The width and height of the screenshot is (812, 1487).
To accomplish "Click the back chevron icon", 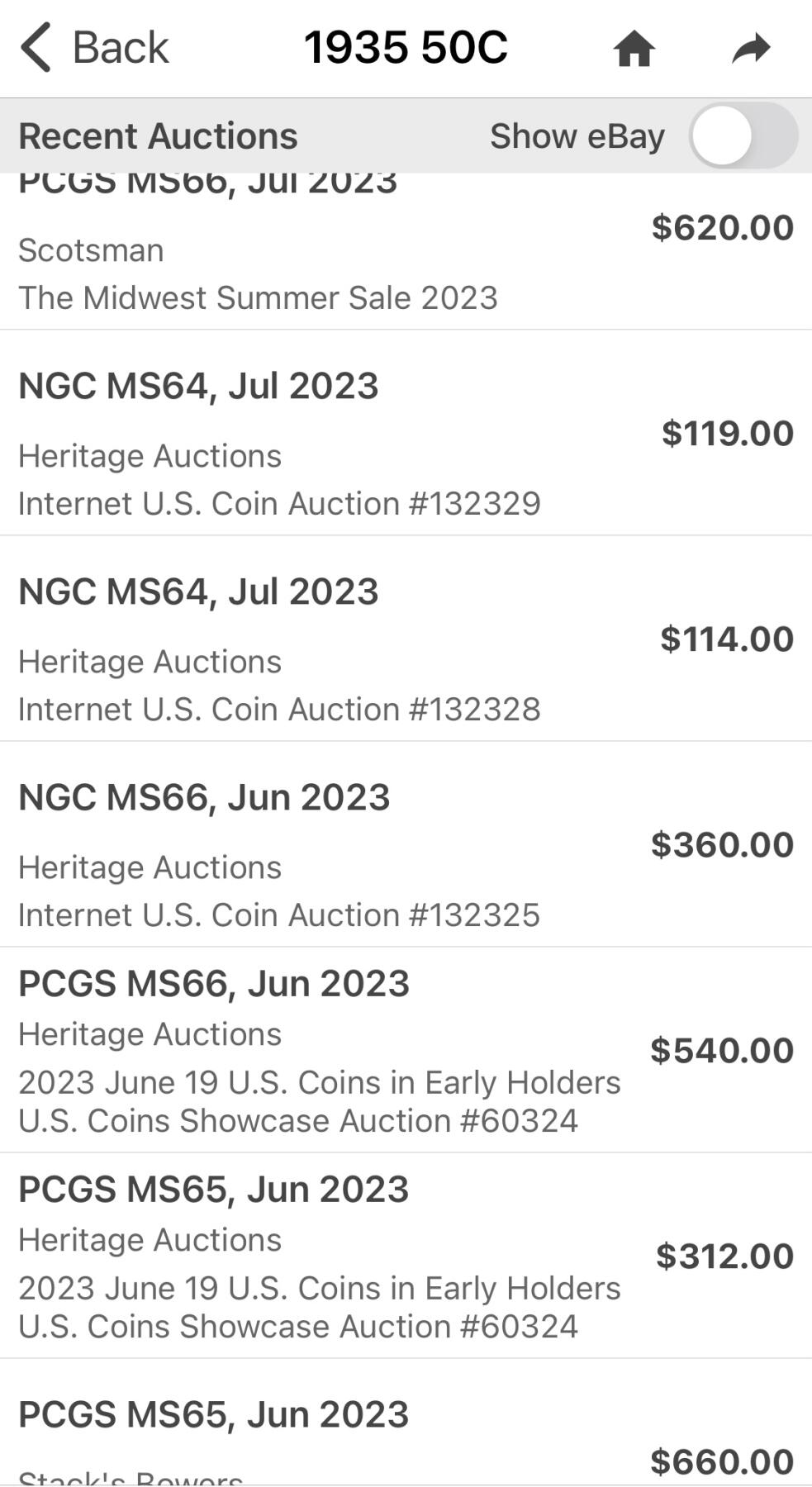I will 35,46.
